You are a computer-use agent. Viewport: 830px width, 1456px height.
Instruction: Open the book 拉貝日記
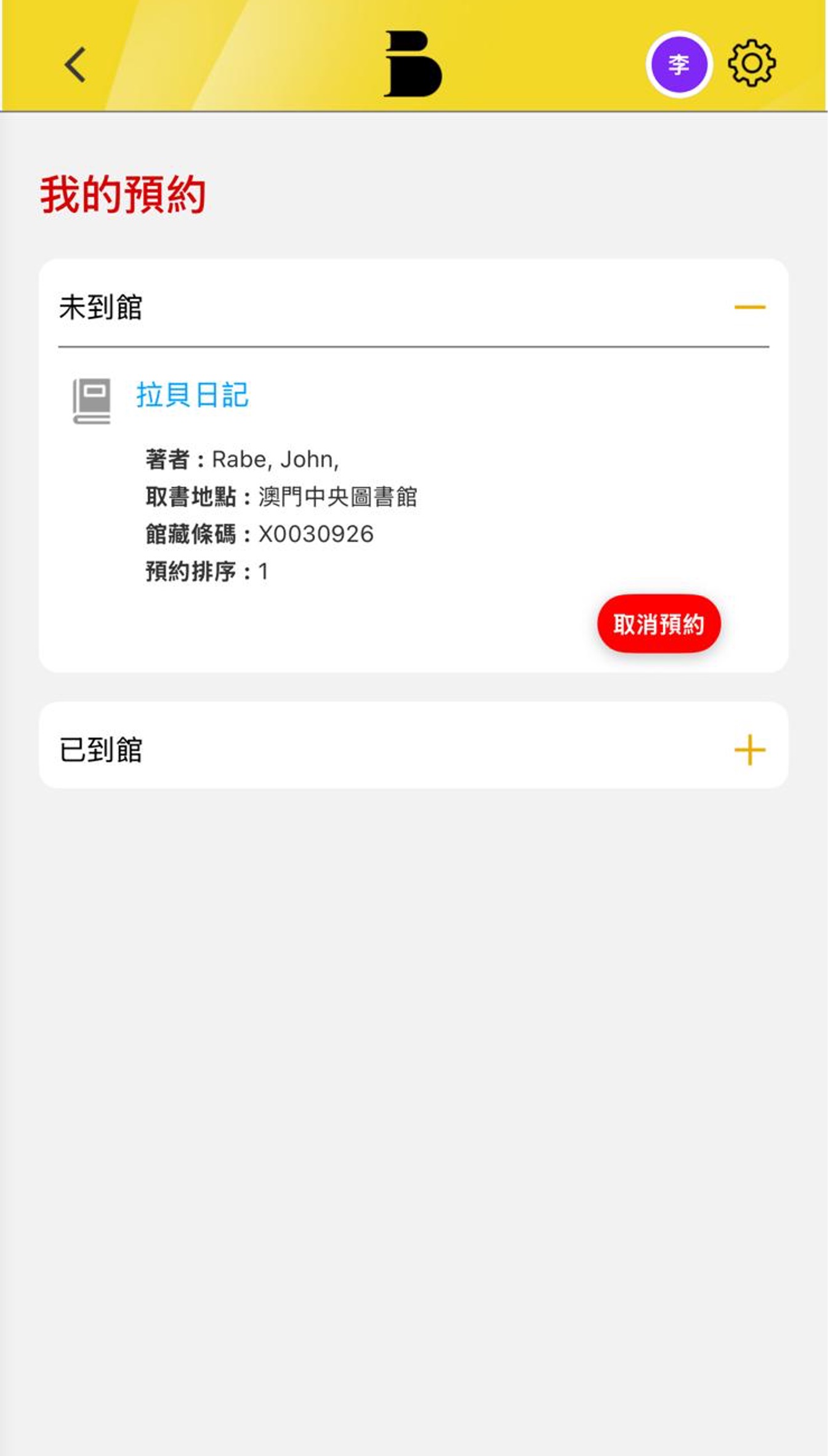pos(192,395)
